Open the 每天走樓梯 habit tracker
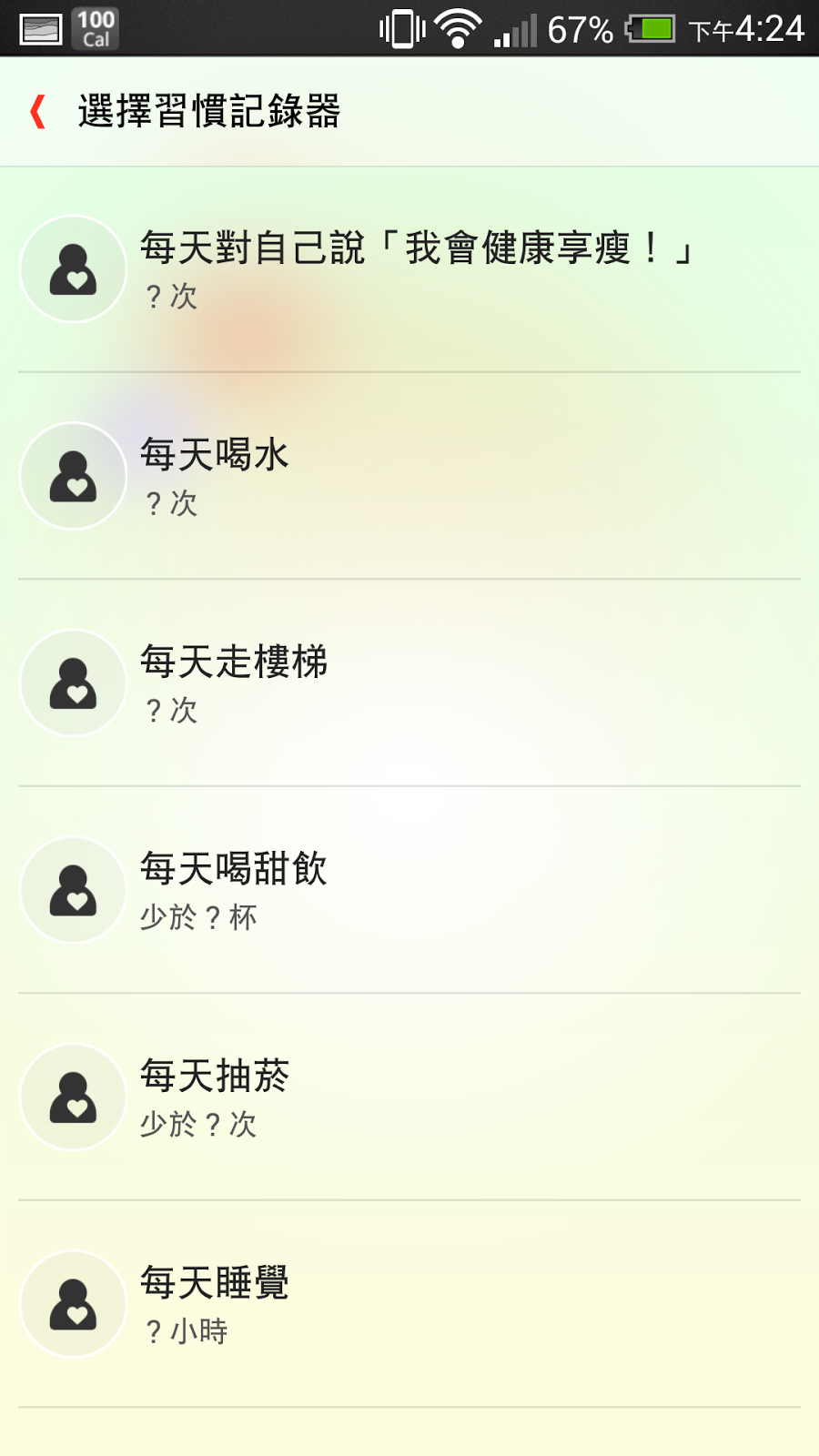 point(409,683)
